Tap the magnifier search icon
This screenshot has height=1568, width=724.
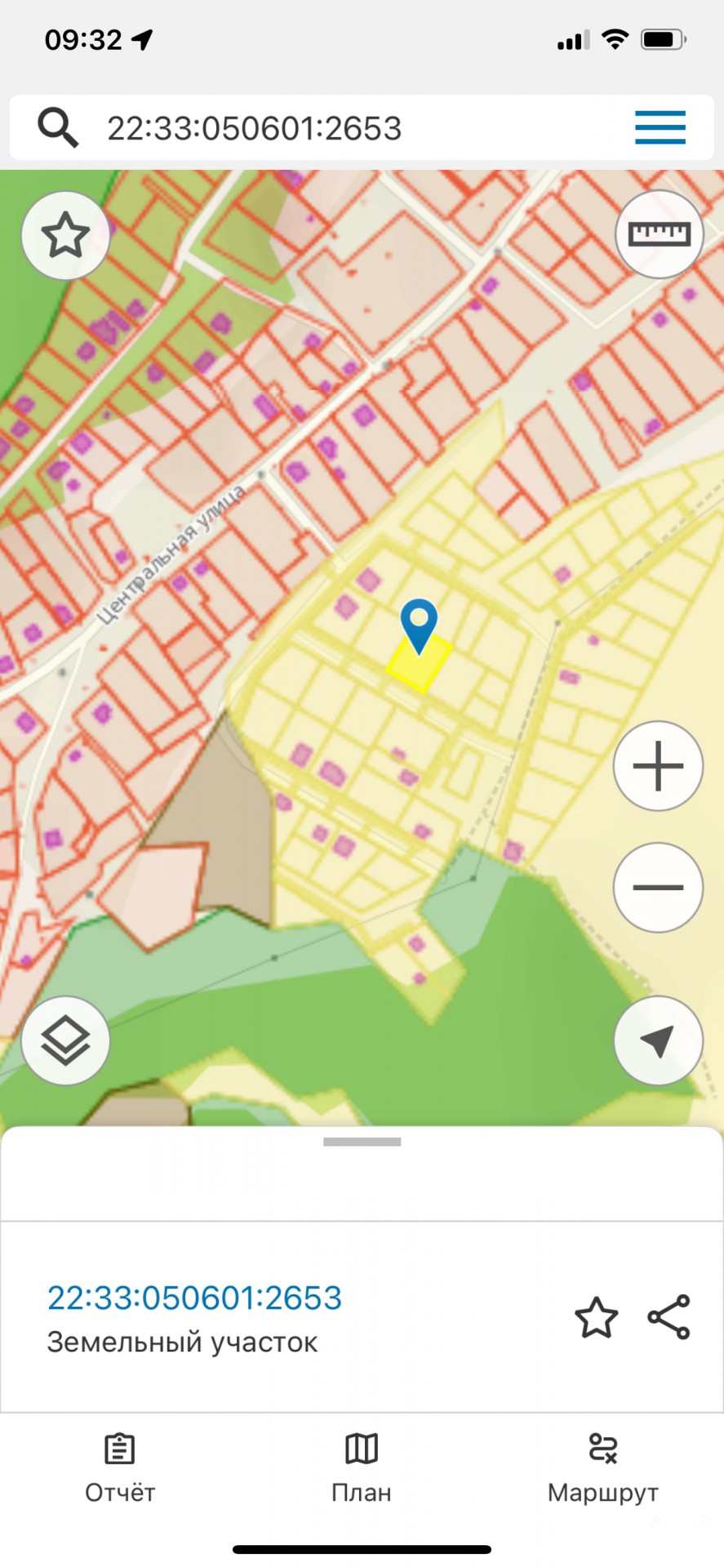[x=58, y=128]
